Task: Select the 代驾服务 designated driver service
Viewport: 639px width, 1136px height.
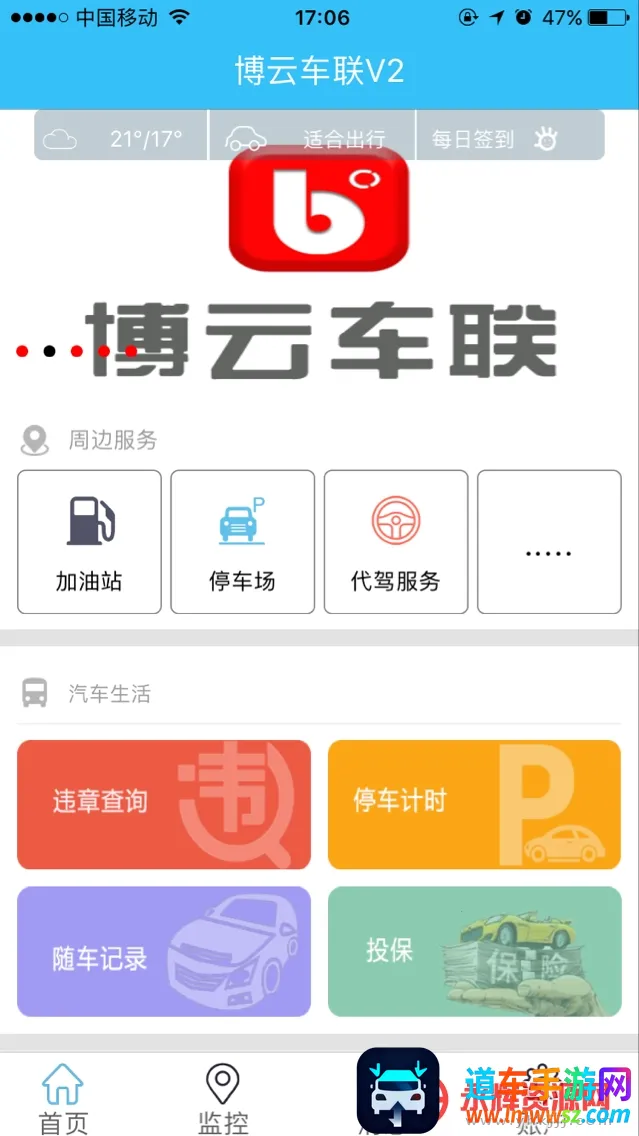Action: click(395, 541)
